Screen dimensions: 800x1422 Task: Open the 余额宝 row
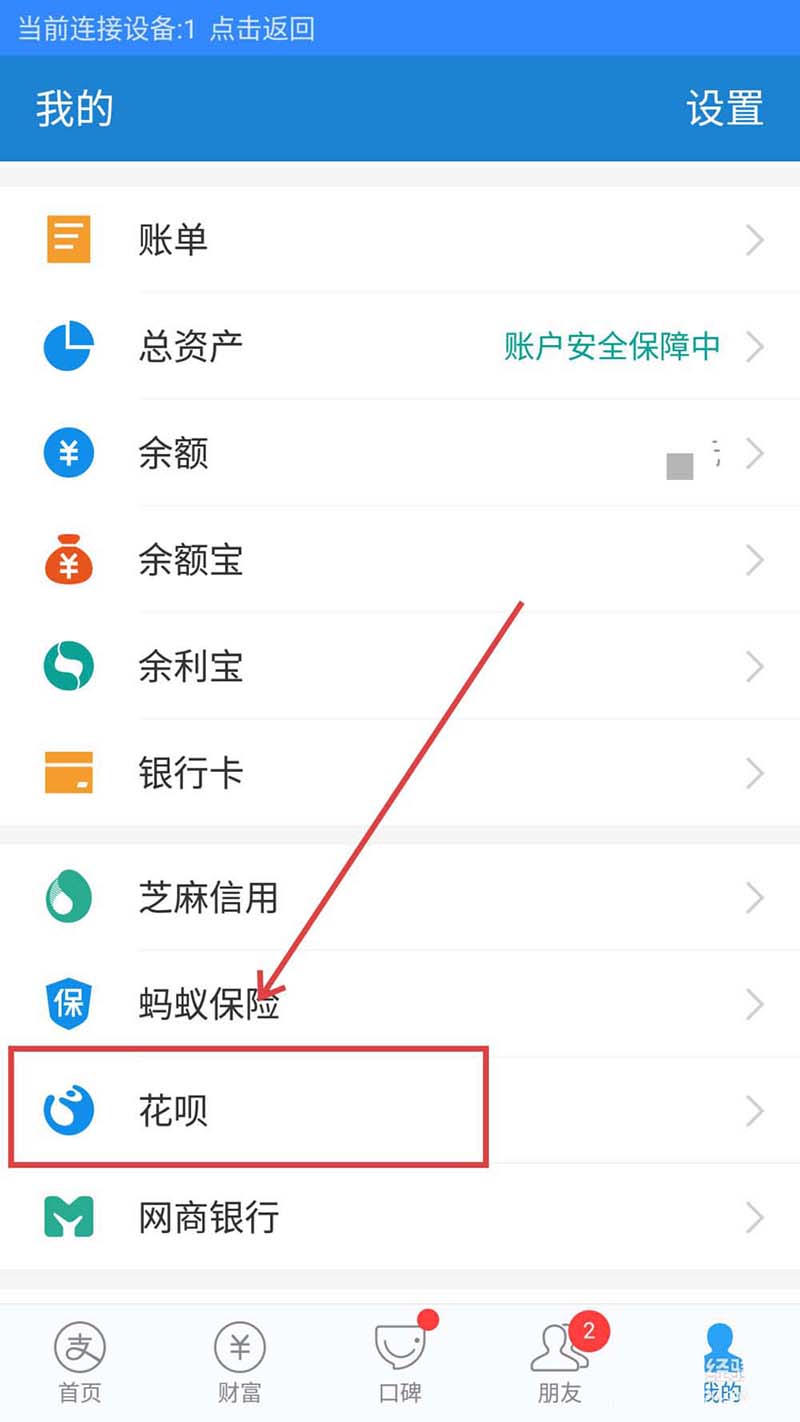click(400, 560)
